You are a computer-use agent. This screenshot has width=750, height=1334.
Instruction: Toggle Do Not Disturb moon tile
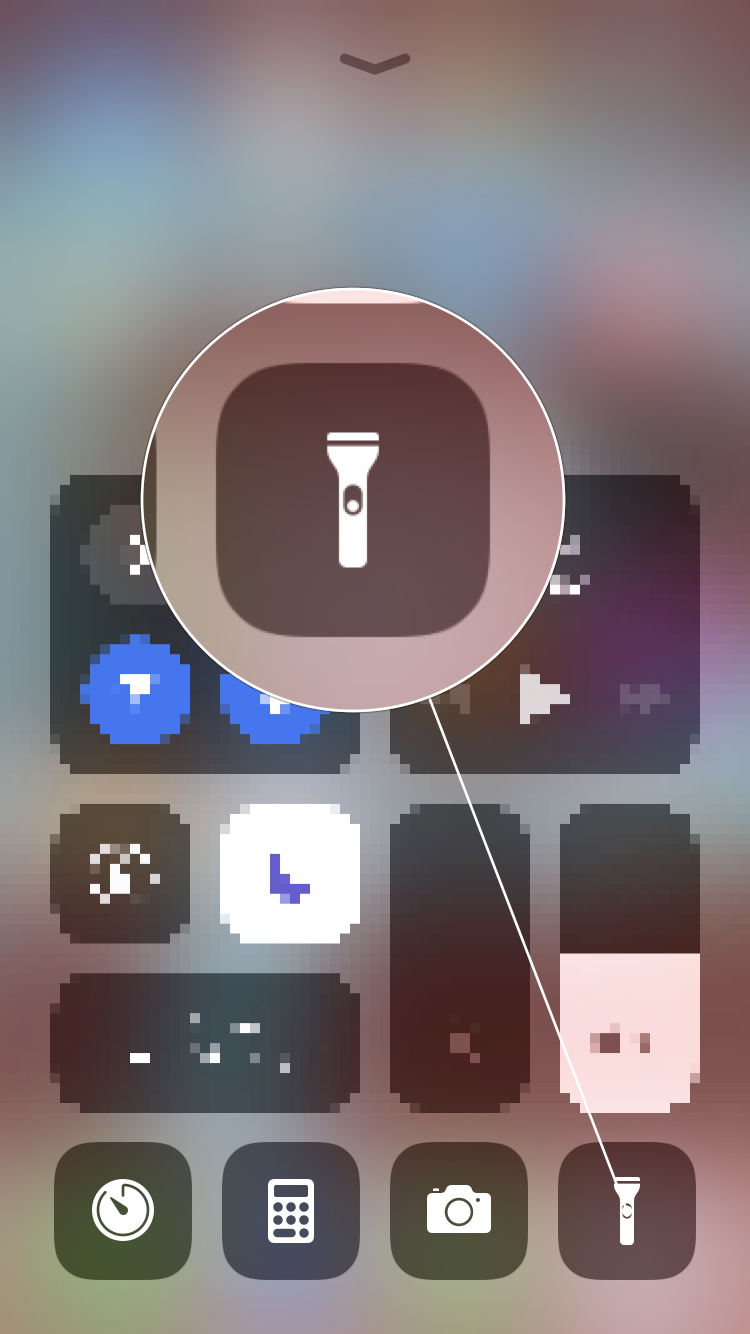click(290, 874)
